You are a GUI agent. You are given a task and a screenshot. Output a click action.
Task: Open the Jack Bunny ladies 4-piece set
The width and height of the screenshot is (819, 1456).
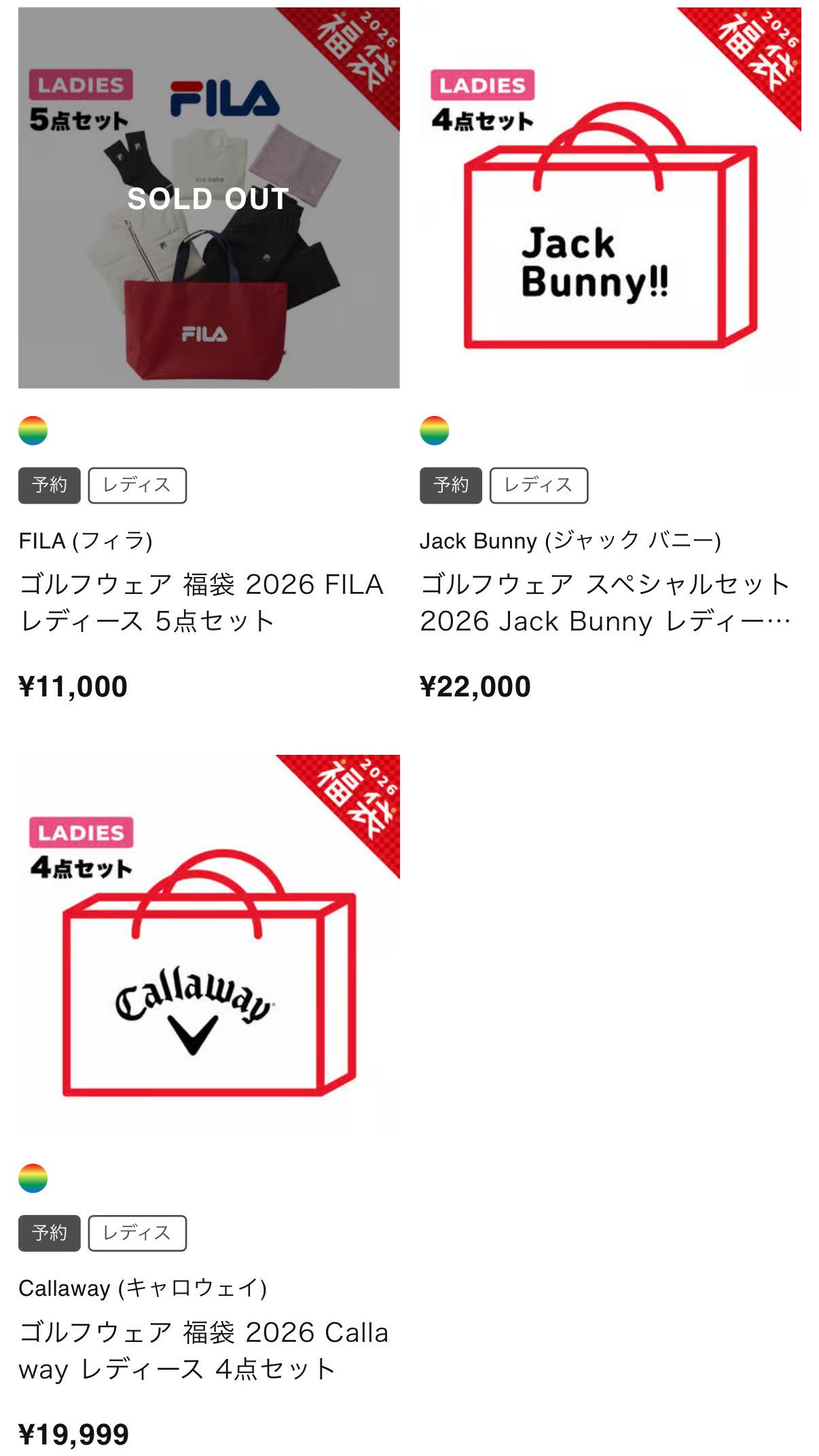(610, 198)
